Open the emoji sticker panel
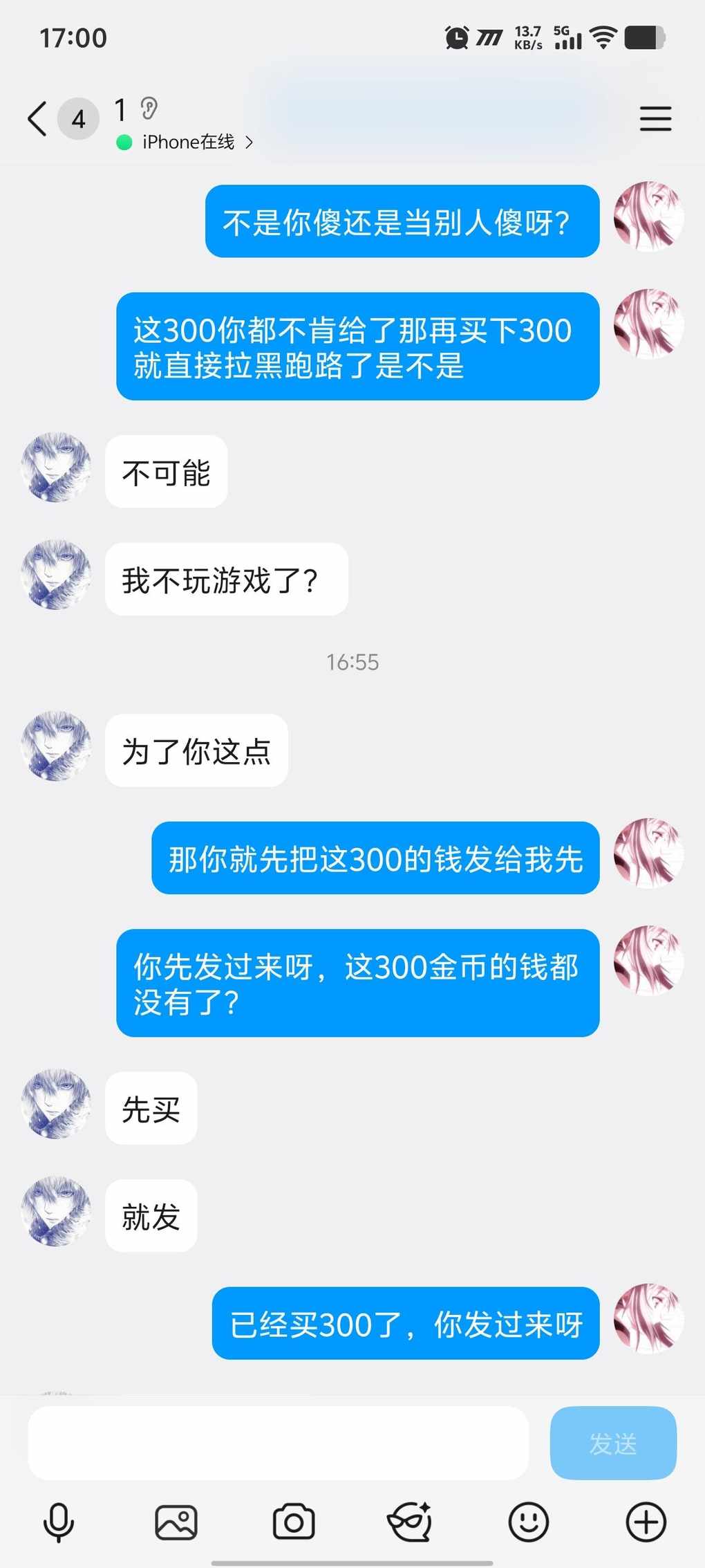The image size is (705, 1568). [529, 1522]
